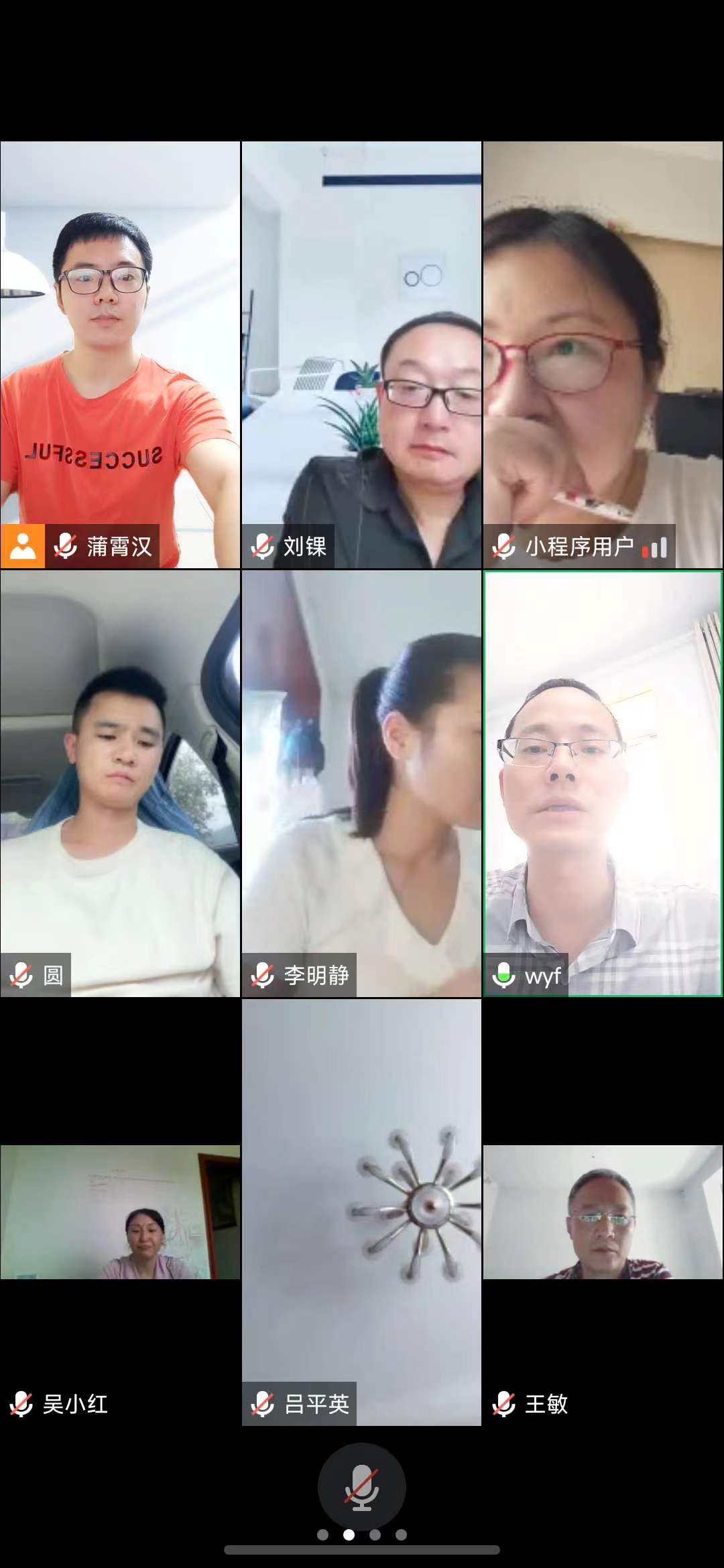
Task: Select 小程序用户's video tile
Action: [603, 354]
